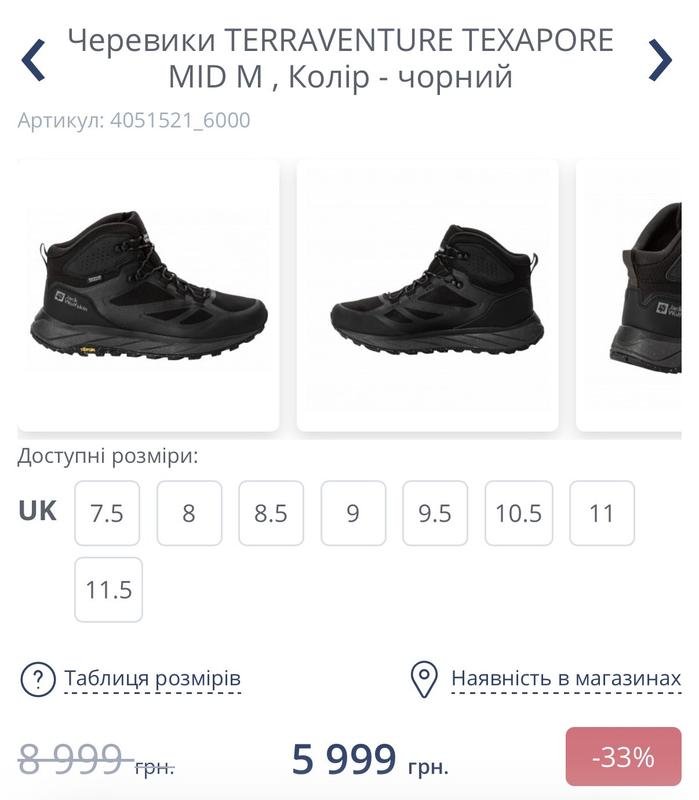Select UK size 7.5
Screen dimensions: 699x800
[107, 514]
